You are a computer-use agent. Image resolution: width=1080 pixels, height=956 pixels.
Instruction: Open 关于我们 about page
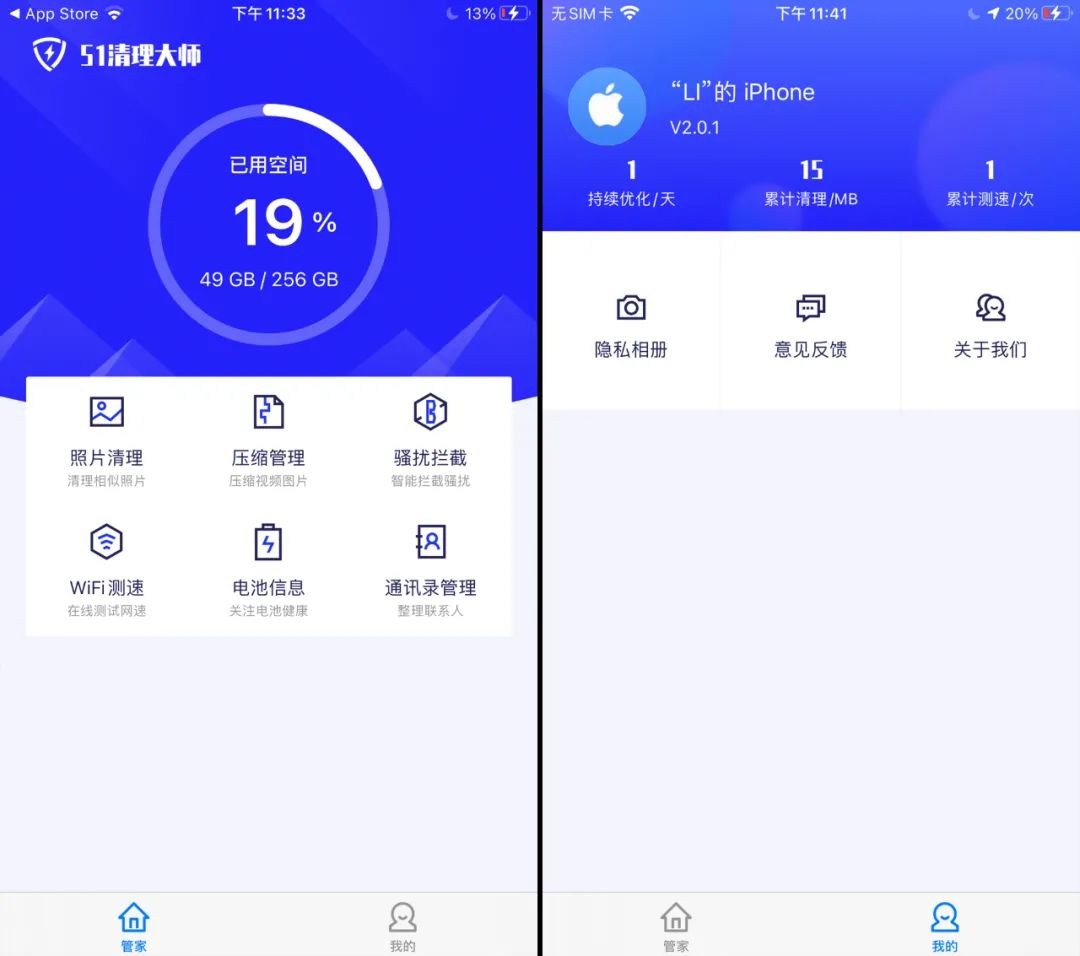pos(990,325)
